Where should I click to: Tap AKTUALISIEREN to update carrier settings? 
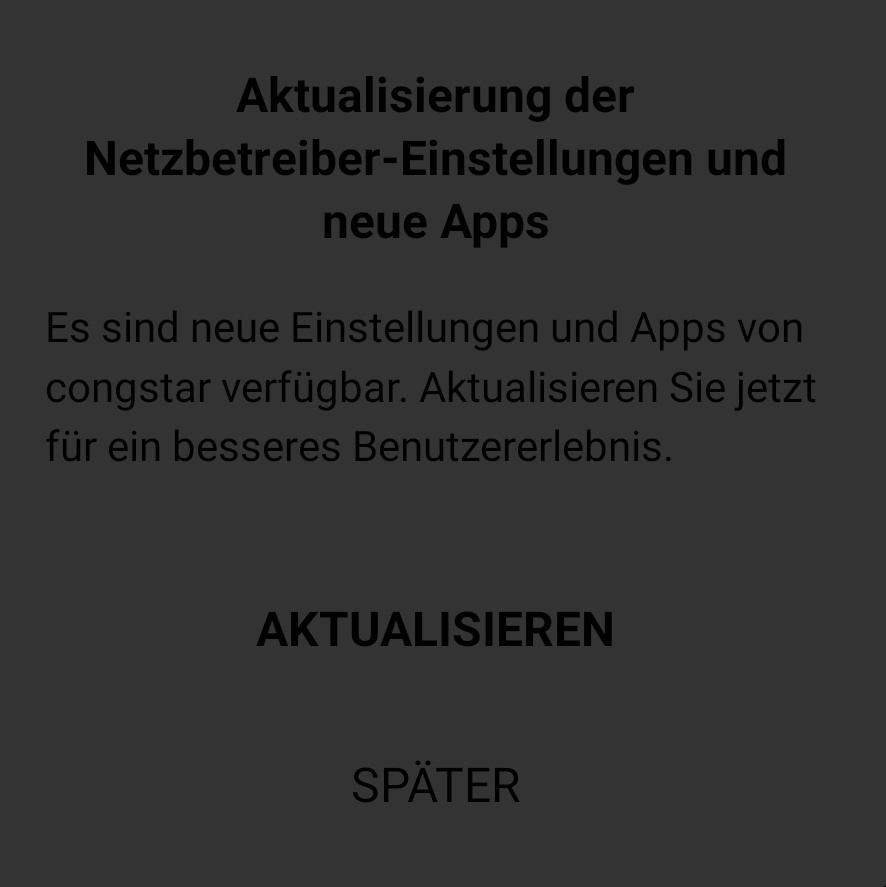[435, 630]
